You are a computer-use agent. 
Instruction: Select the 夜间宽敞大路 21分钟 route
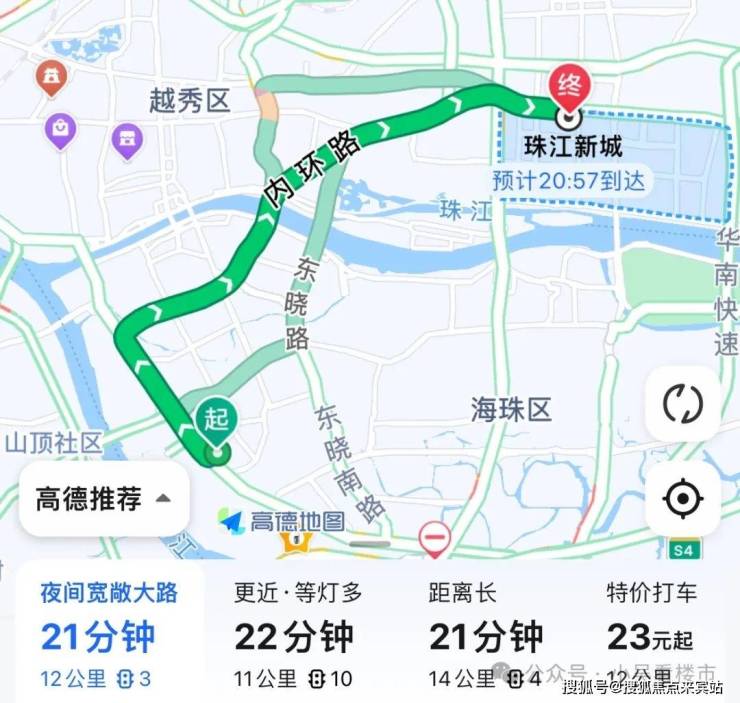[x=108, y=634]
